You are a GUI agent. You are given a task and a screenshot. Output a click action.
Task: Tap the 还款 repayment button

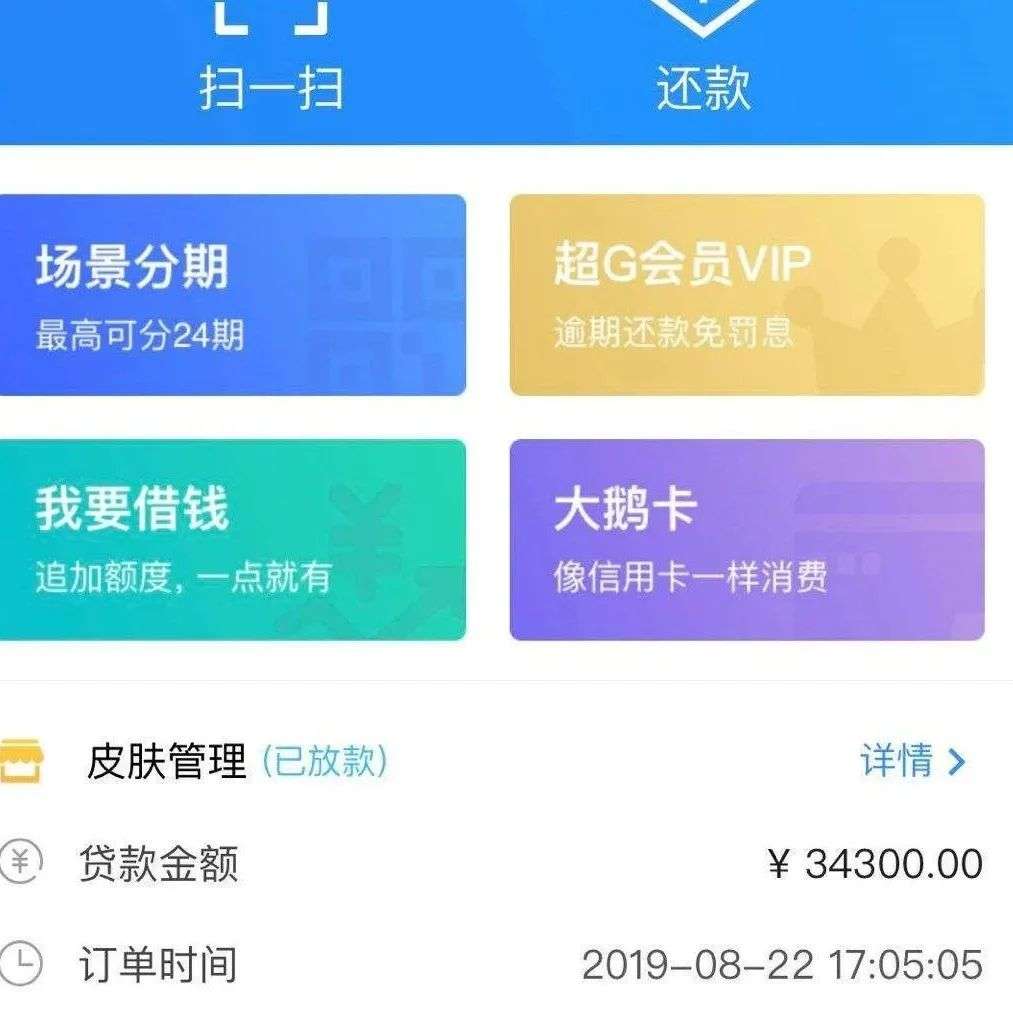click(x=703, y=60)
